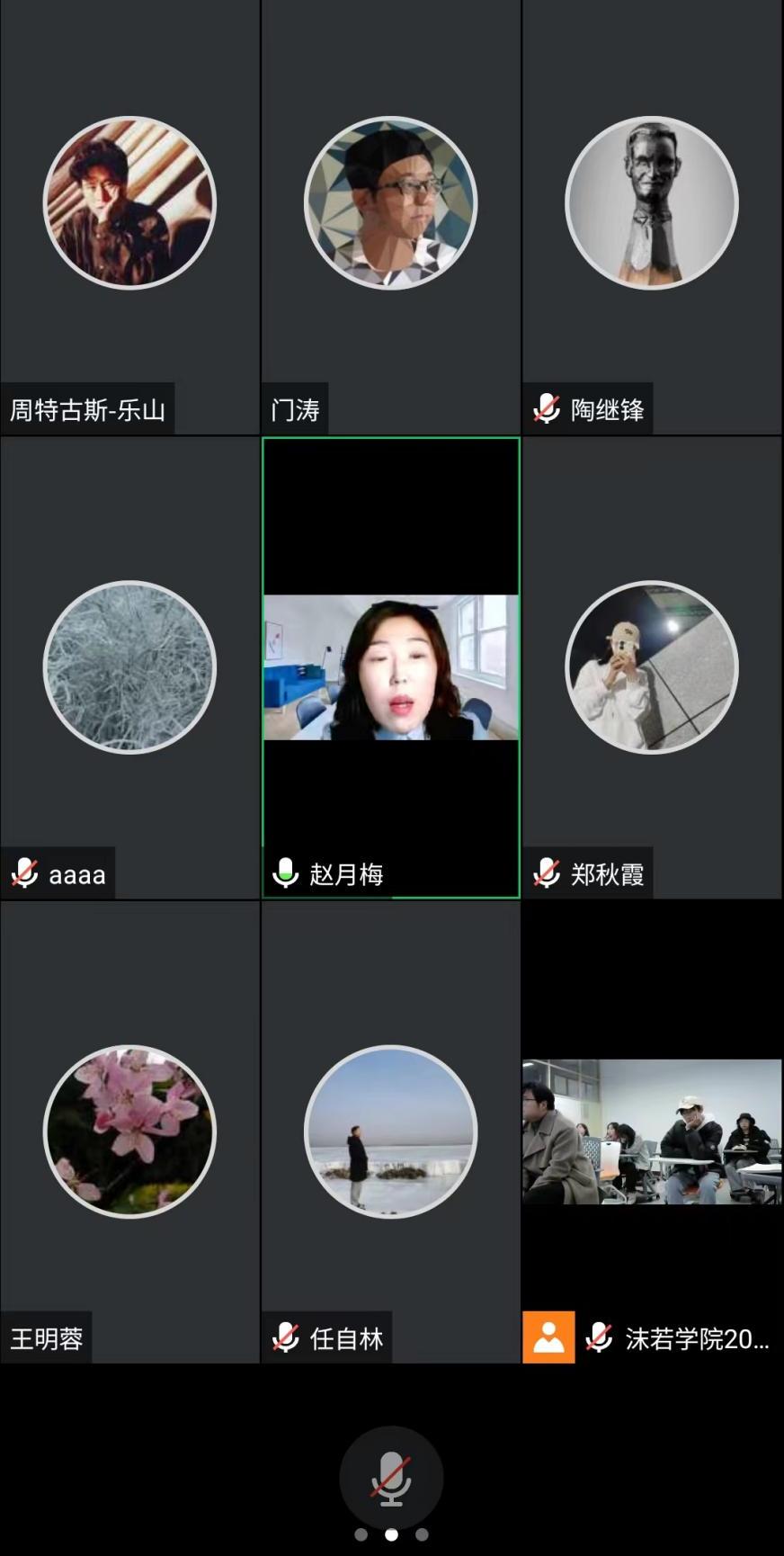Open 任自林's participant tile
Screen dimensions: 784x1556
coord(390,1131)
